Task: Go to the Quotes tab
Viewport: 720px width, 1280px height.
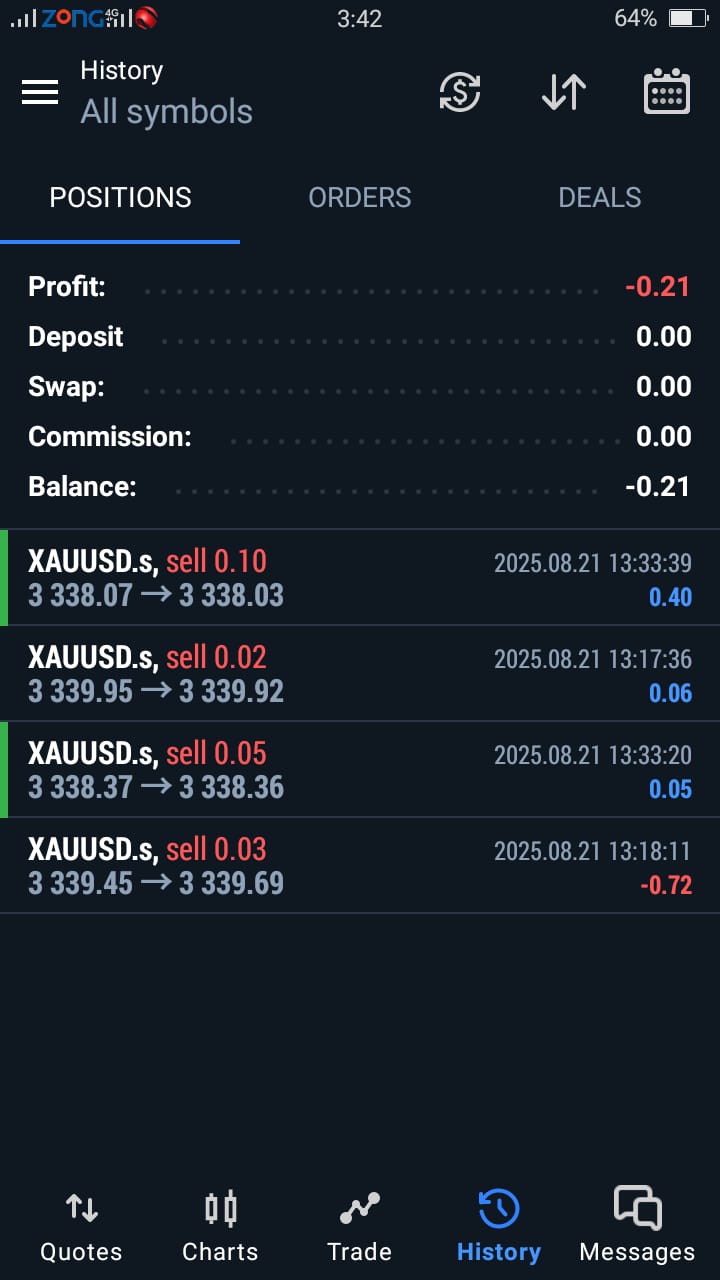Action: coord(81,1226)
